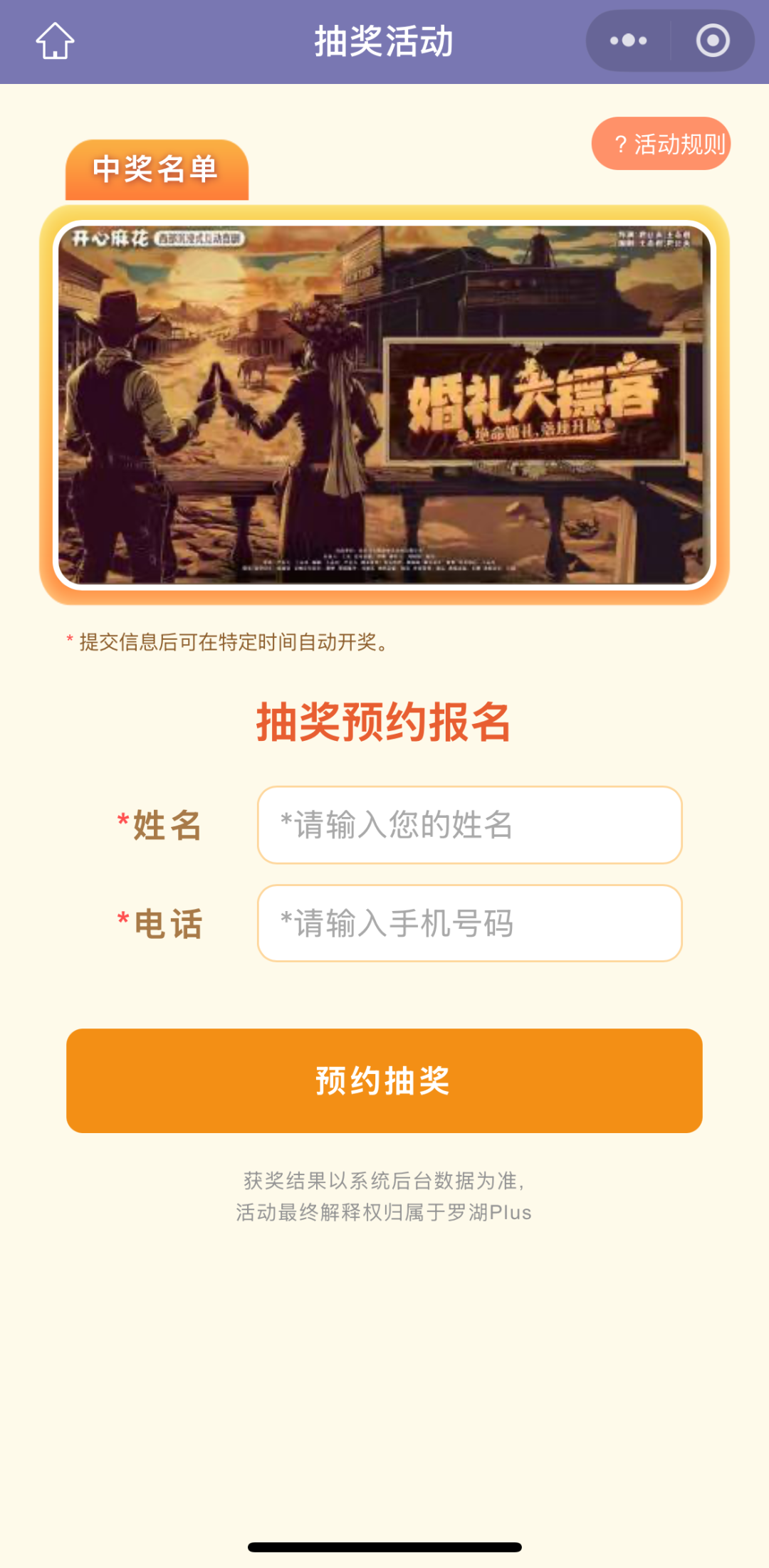View the 中奖名单 winners list
This screenshot has width=769, height=1568.
pyautogui.click(x=157, y=170)
